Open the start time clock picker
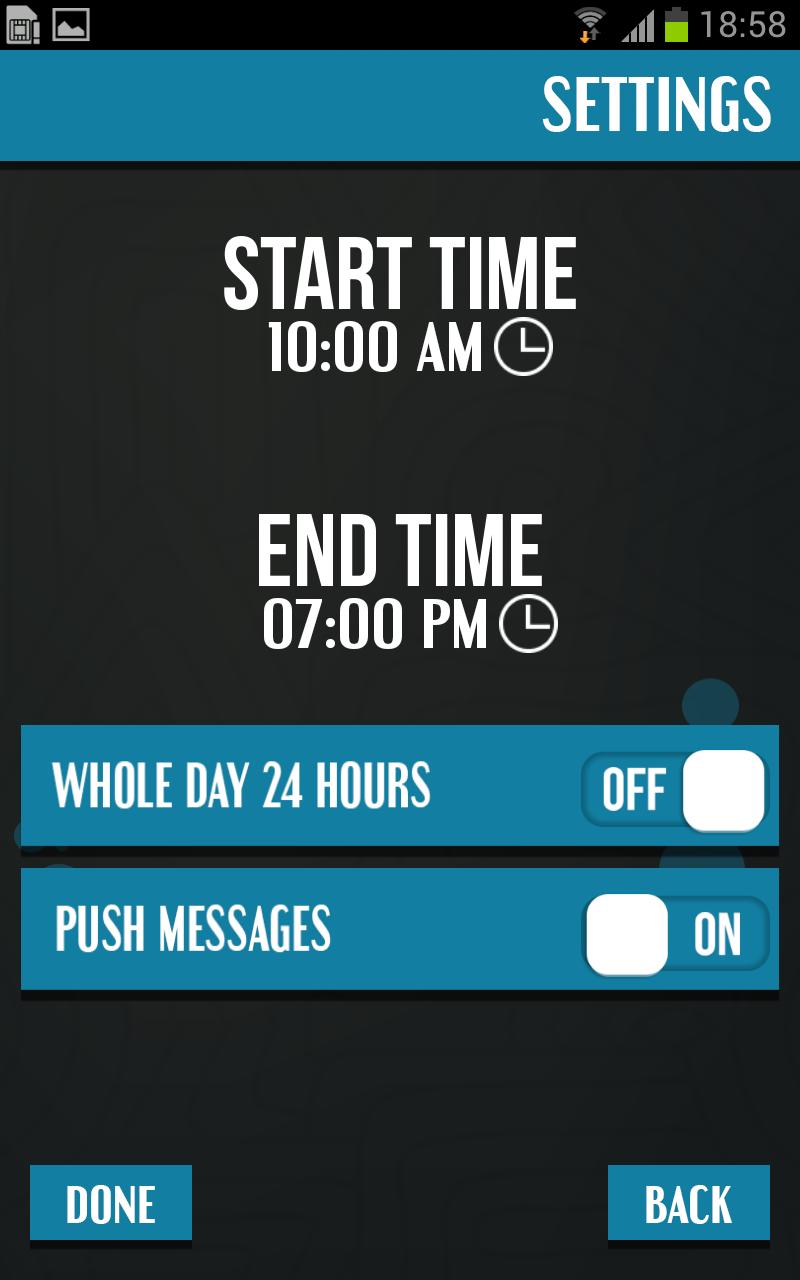 [x=524, y=348]
